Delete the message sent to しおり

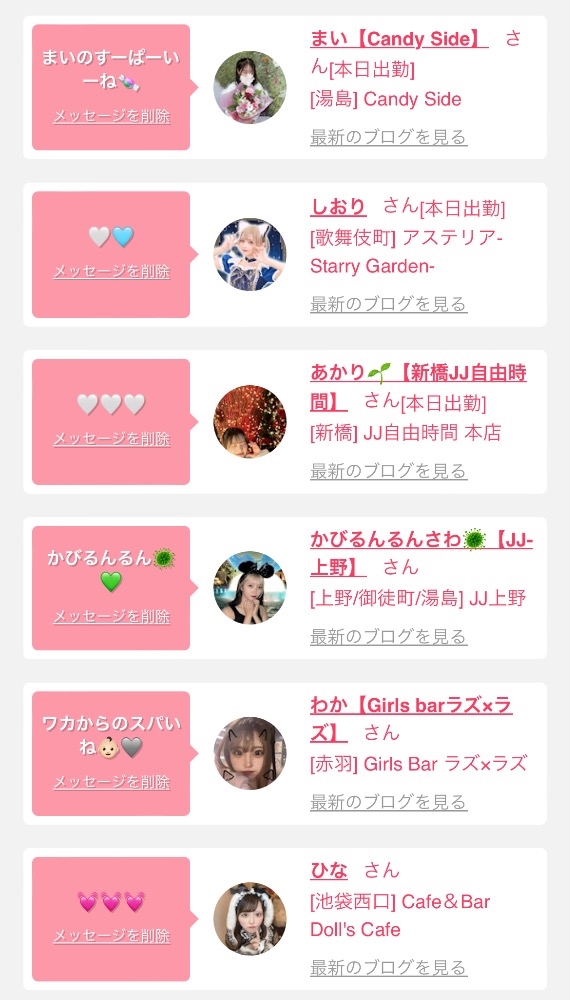click(112, 271)
